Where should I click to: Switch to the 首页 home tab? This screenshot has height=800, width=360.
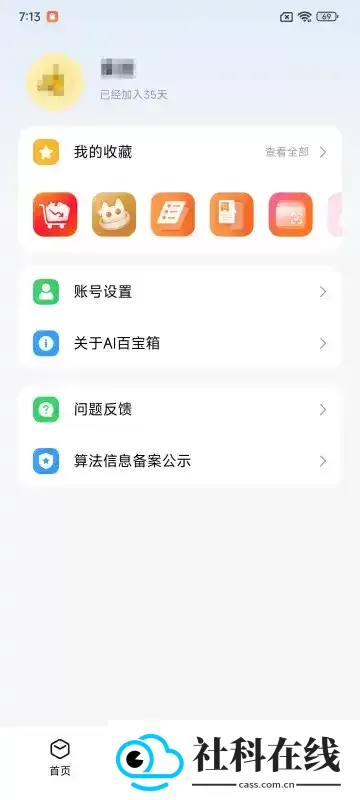[x=60, y=758]
